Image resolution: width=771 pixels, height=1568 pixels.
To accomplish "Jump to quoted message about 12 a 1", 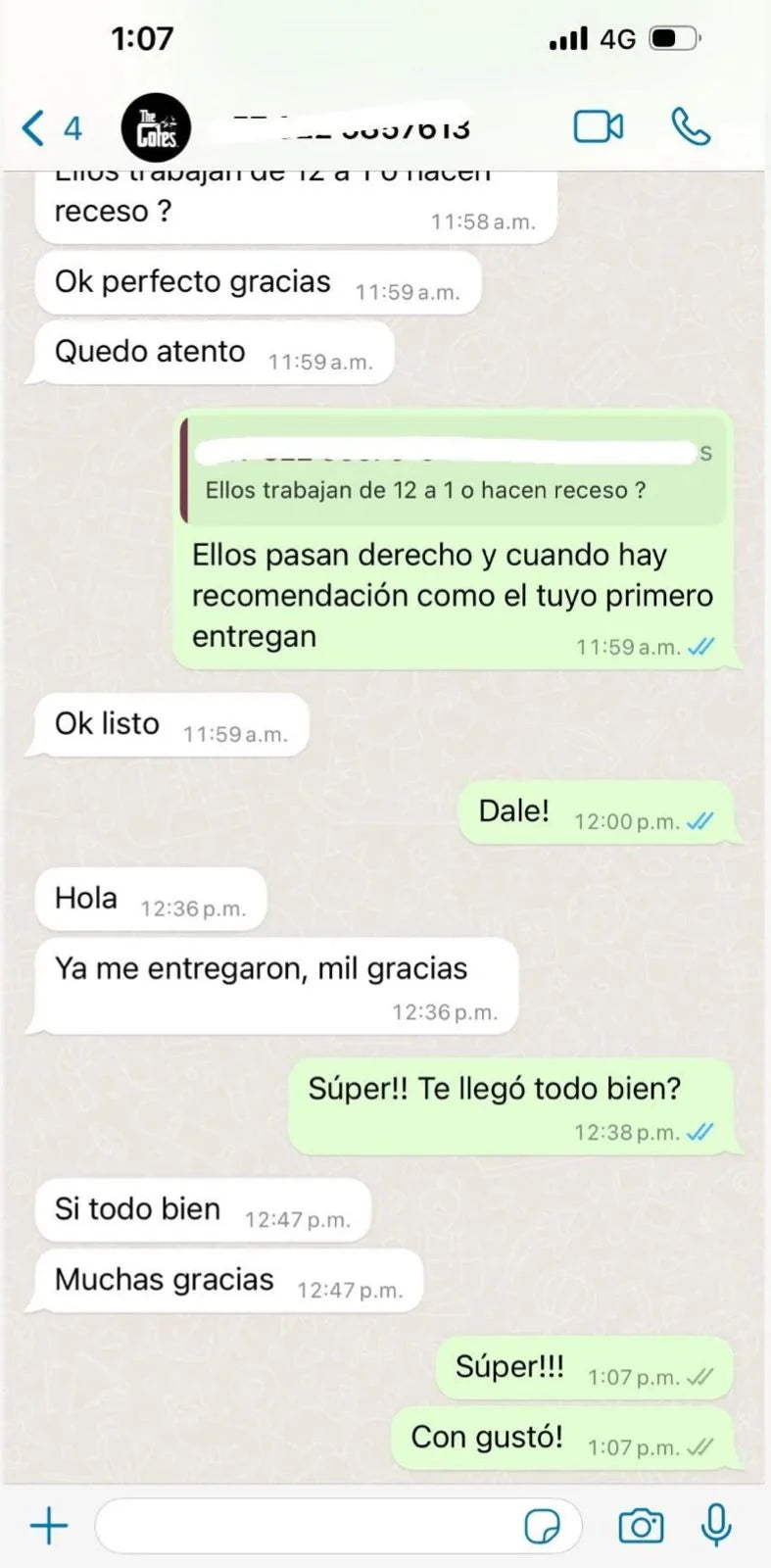I will [x=453, y=472].
